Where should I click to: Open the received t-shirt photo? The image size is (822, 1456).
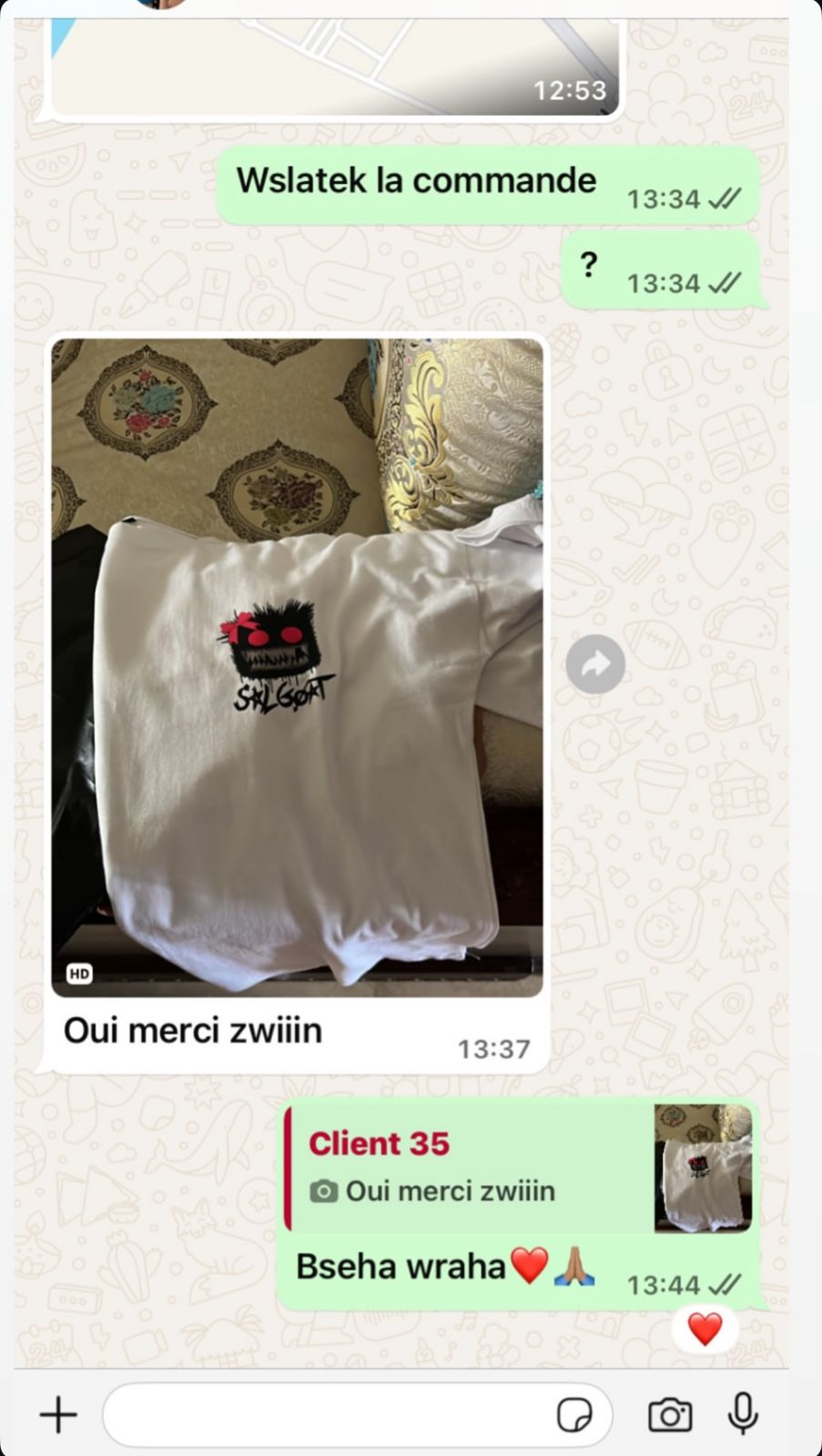[x=297, y=666]
